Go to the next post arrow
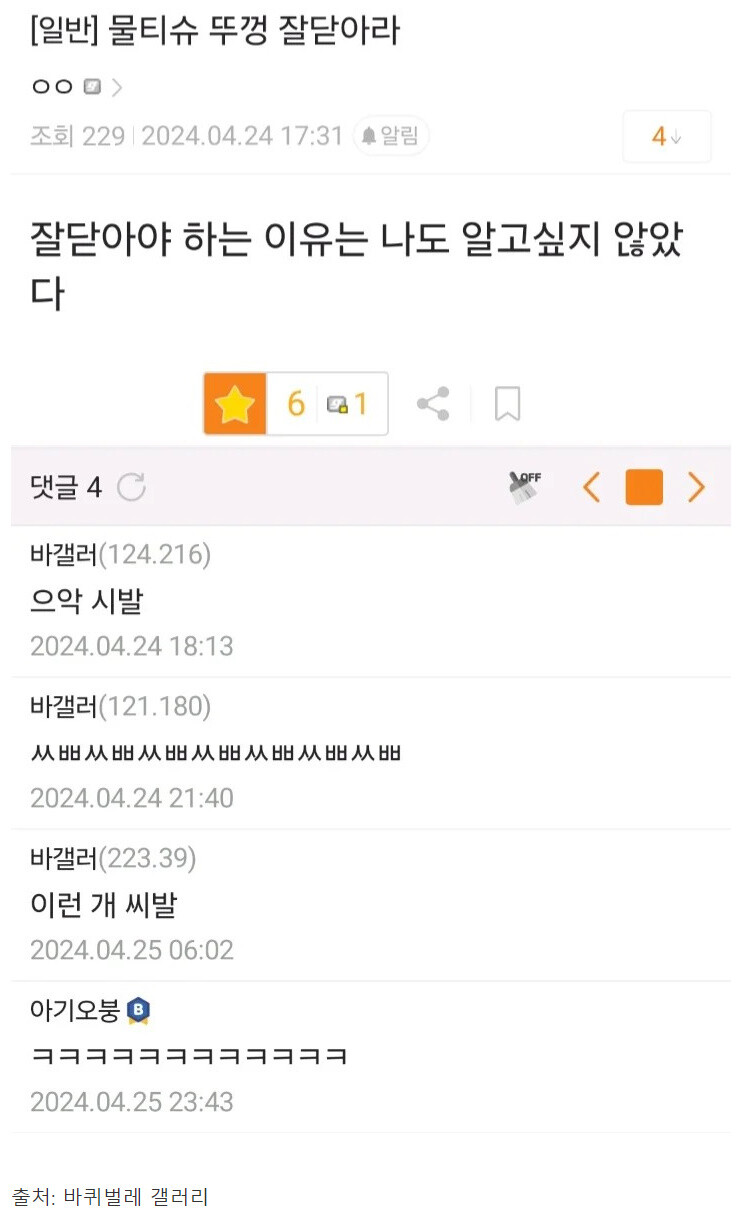 [x=697, y=487]
